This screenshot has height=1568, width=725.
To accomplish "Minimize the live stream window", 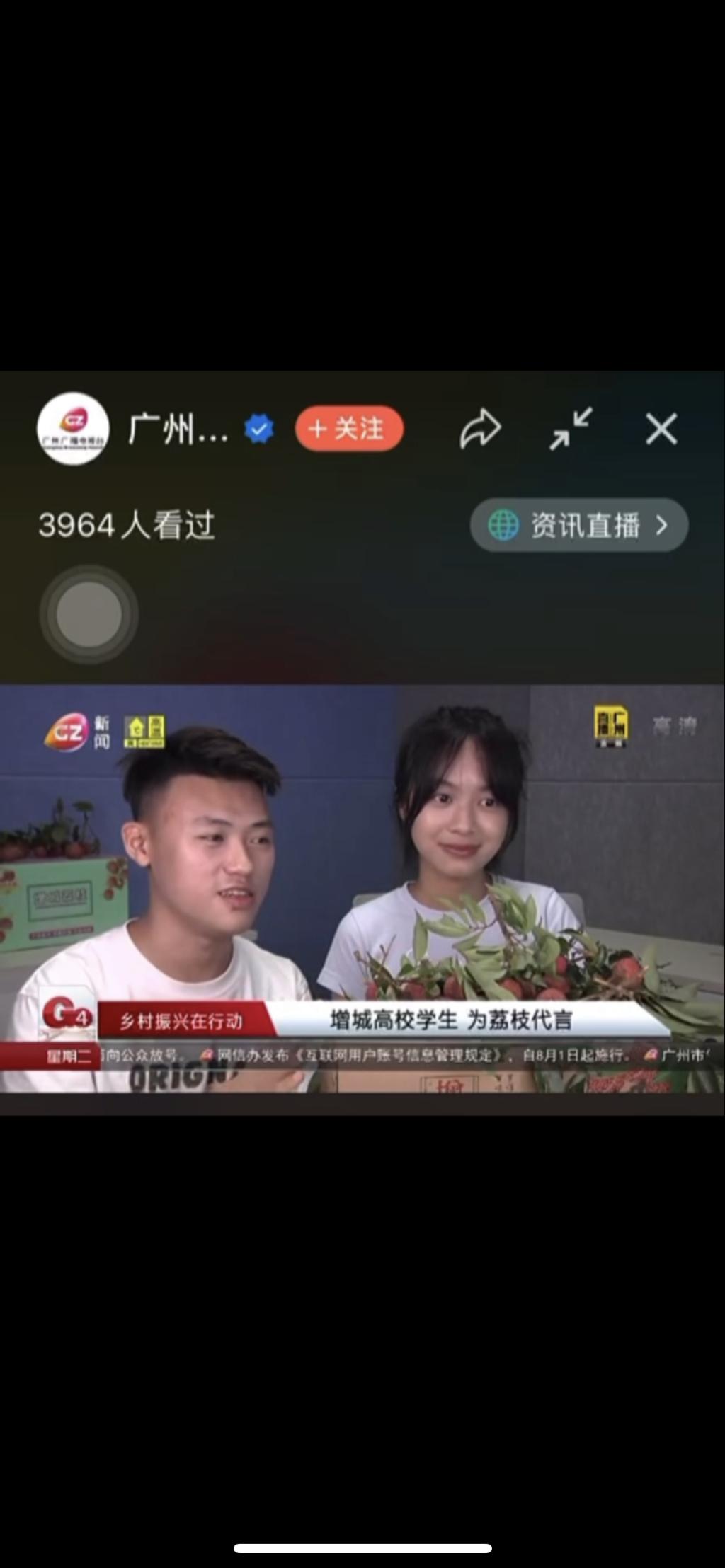I will (x=571, y=429).
